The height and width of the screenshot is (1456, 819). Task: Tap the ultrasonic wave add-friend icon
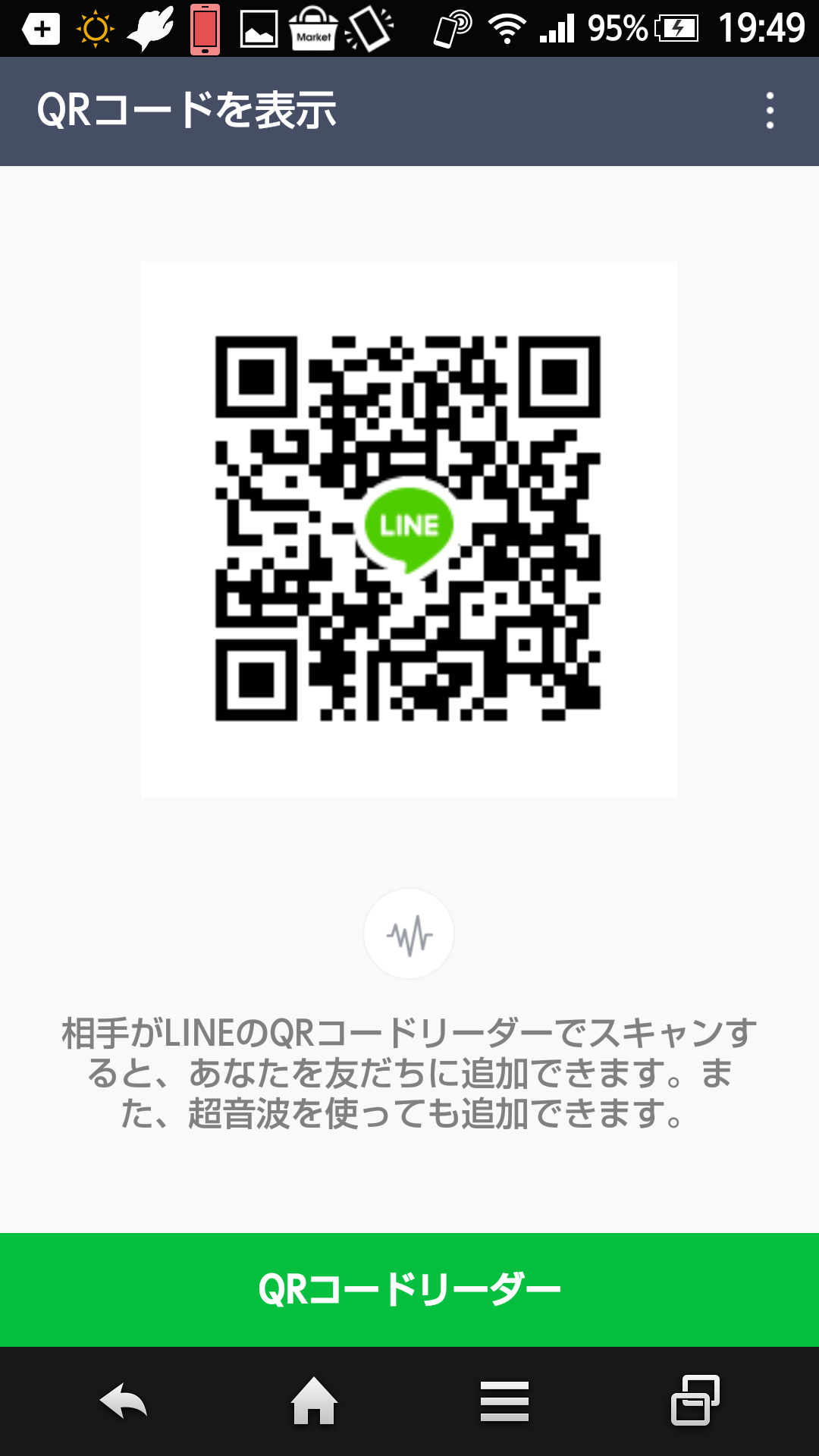coord(409,934)
